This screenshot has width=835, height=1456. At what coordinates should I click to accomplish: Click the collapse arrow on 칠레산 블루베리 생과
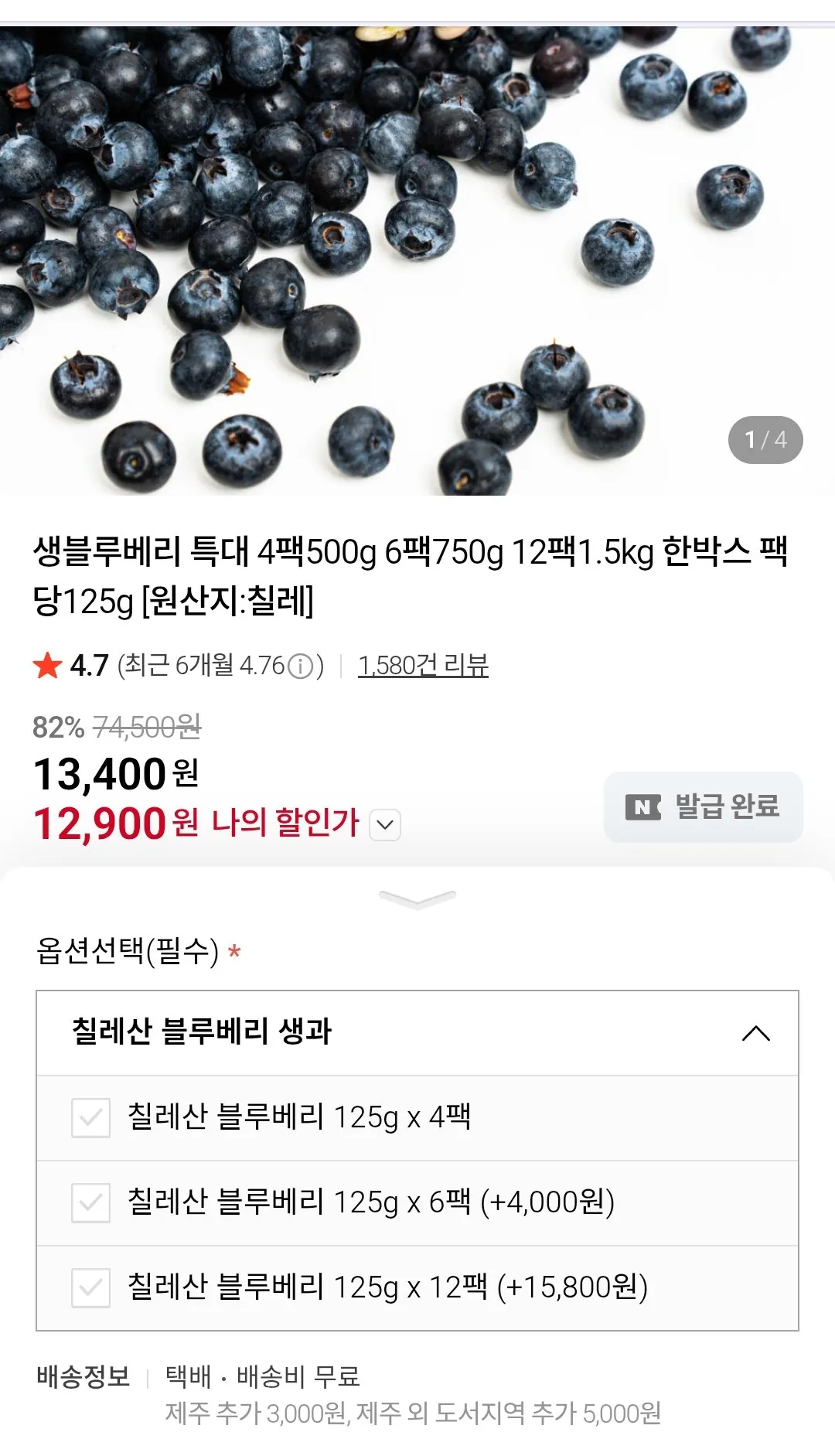click(x=756, y=1031)
